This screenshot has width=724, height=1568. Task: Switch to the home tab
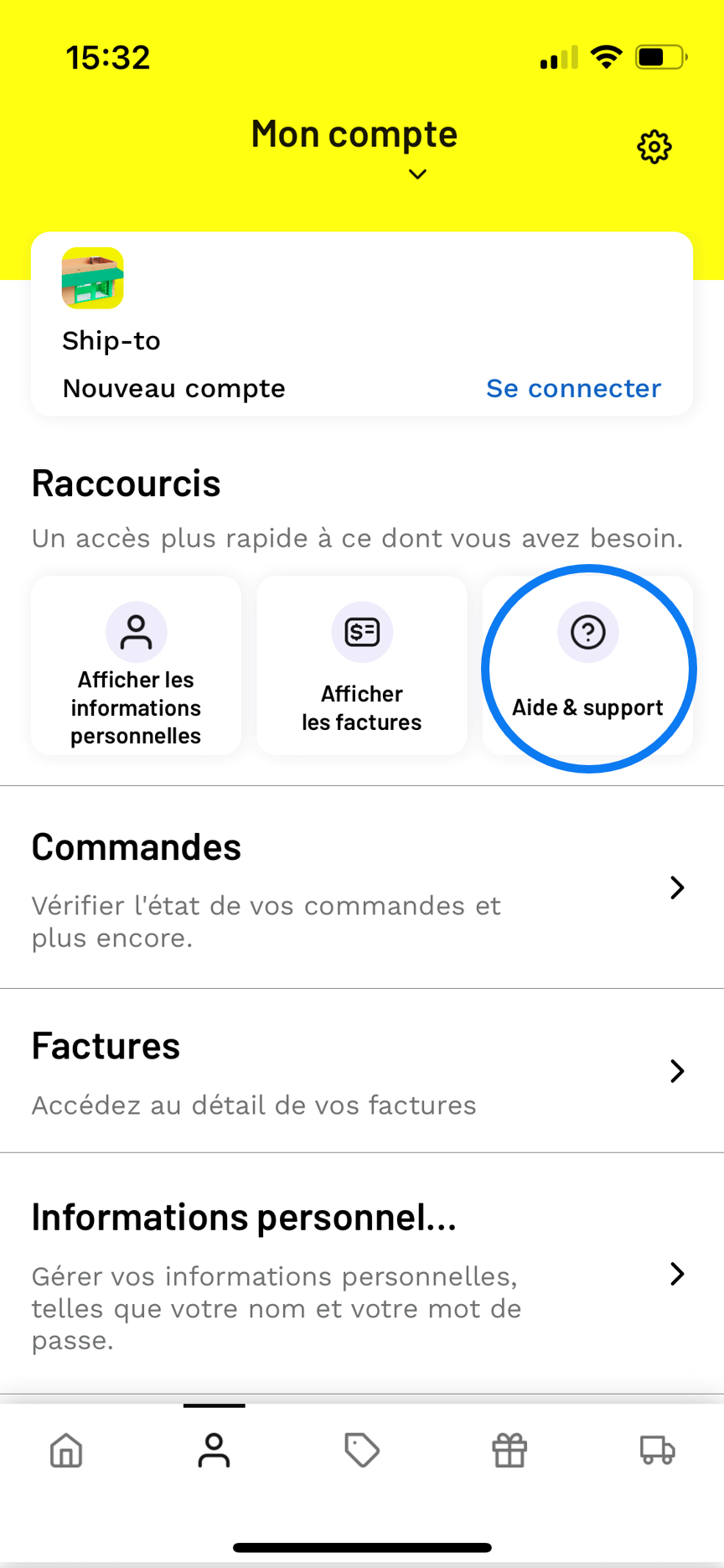click(66, 1451)
